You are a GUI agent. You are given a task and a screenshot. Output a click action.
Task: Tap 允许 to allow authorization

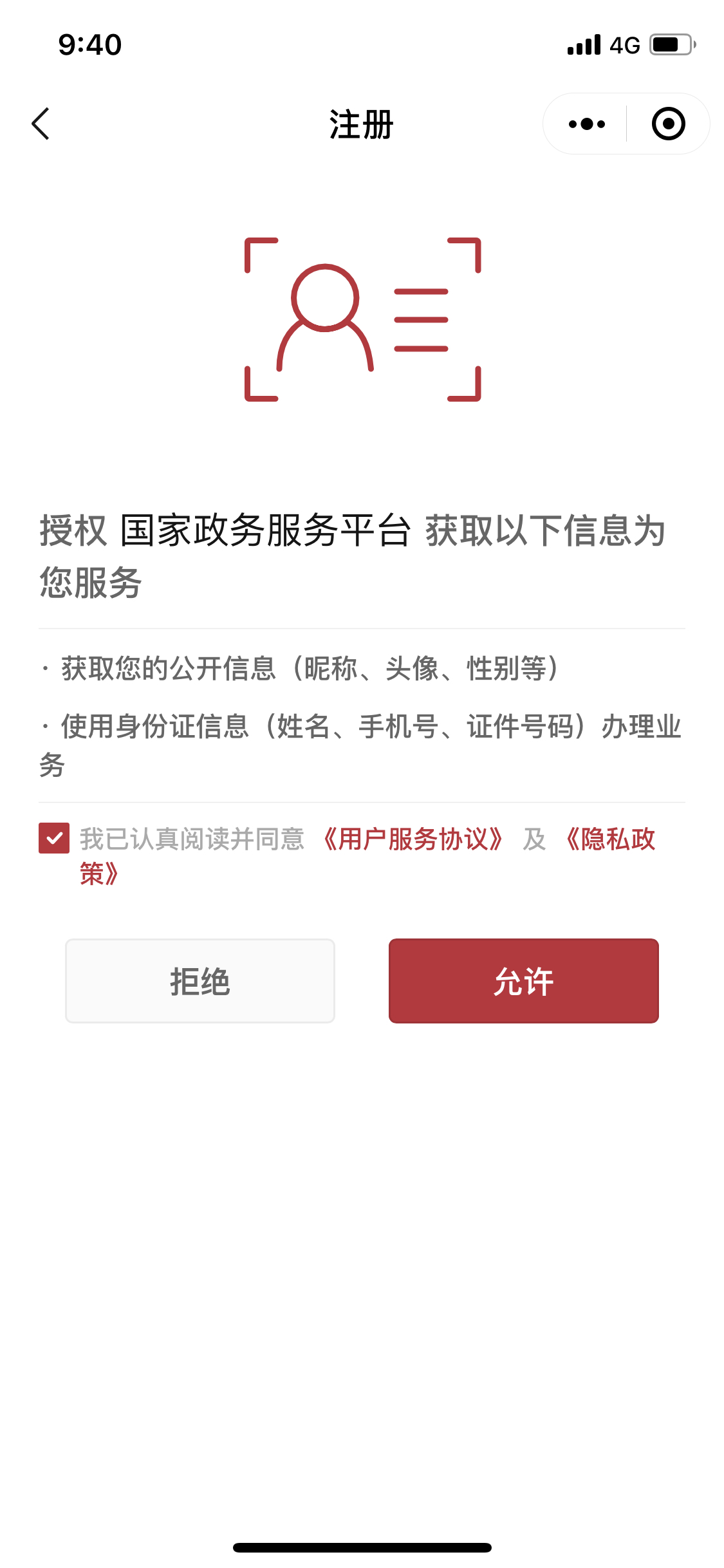tap(524, 981)
